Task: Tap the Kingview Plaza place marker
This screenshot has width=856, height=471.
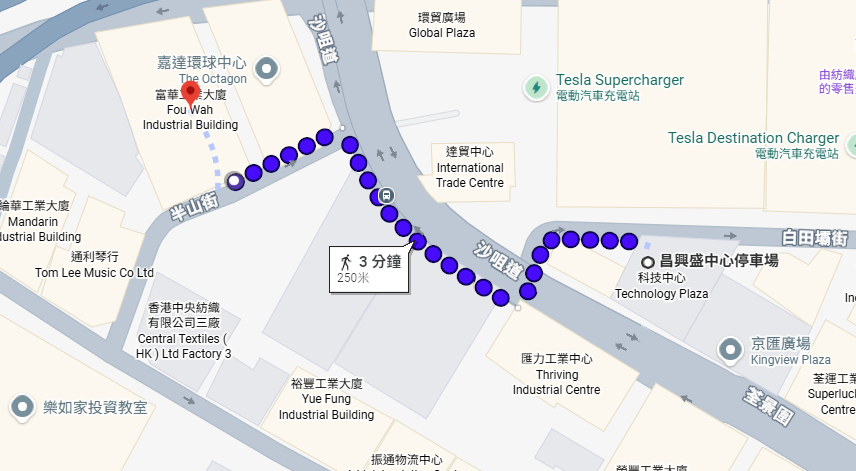Action: pyautogui.click(x=730, y=349)
